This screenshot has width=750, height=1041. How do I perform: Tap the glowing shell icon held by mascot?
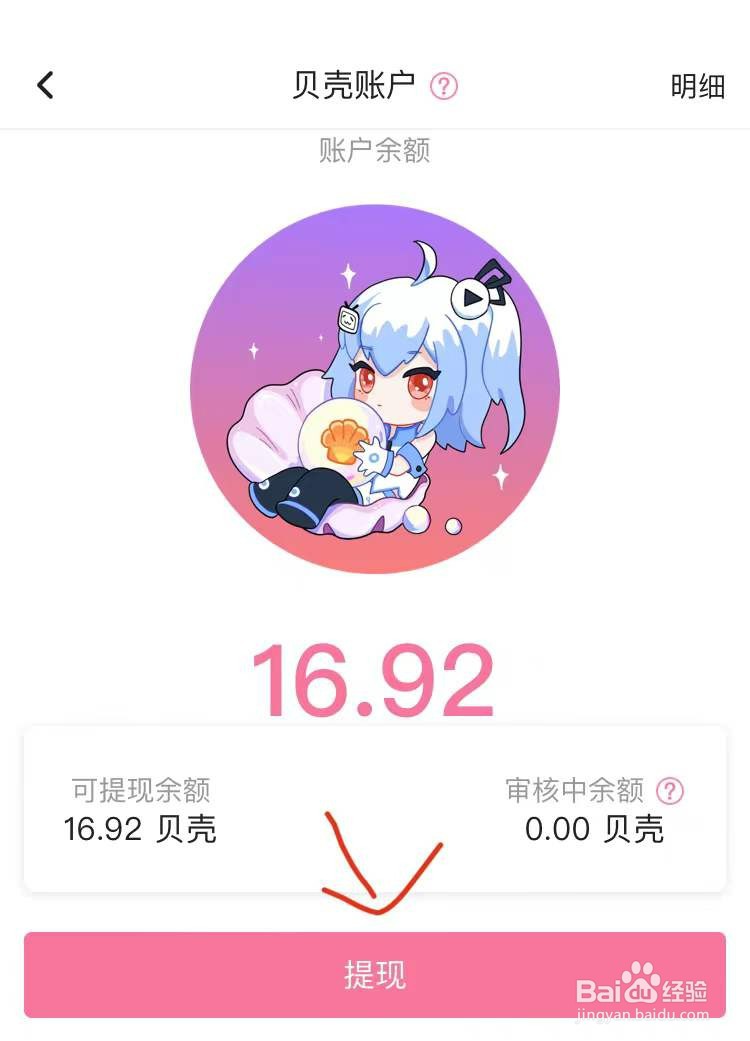pyautogui.click(x=340, y=437)
